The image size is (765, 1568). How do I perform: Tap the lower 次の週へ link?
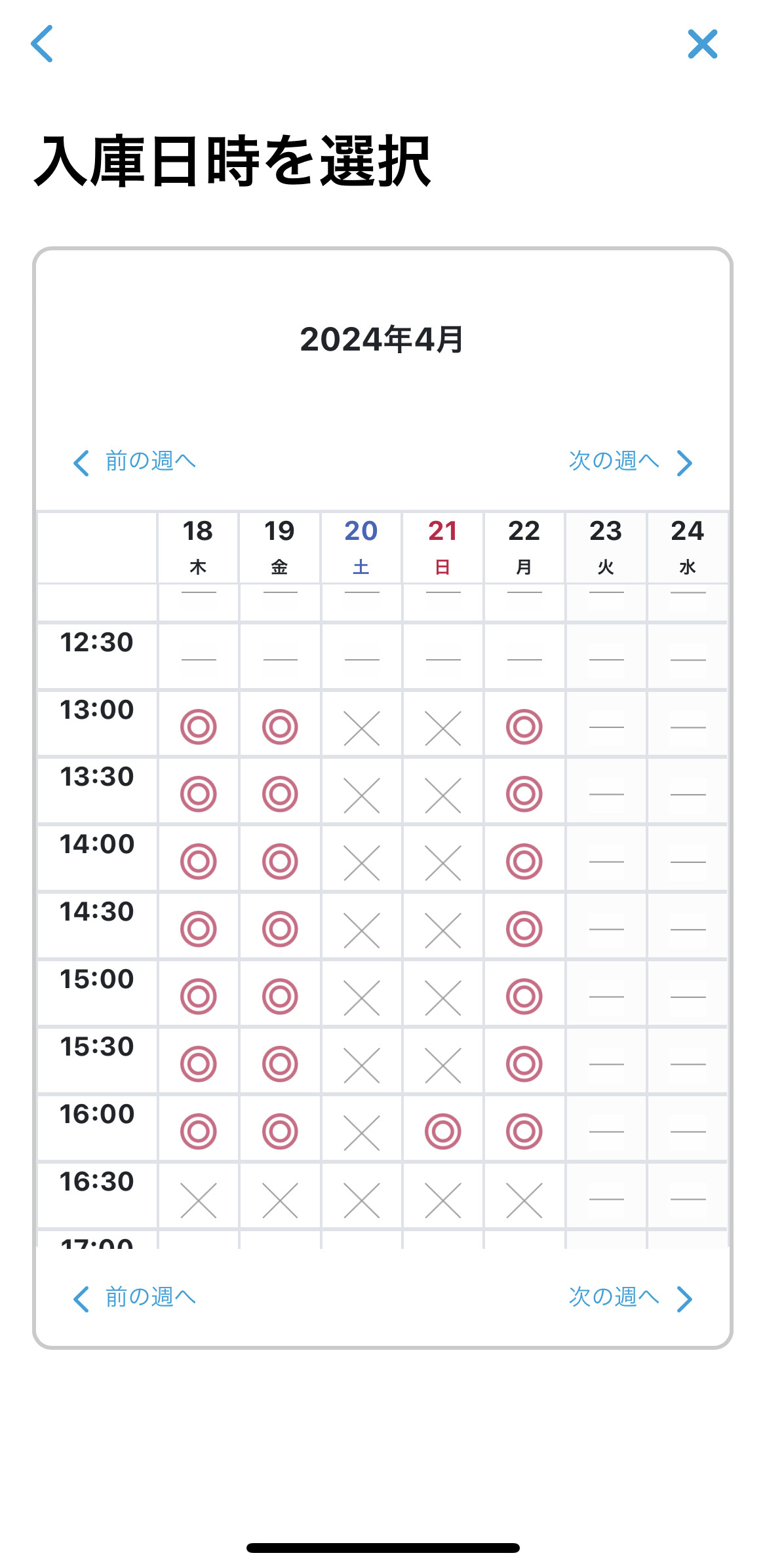[631, 1298]
